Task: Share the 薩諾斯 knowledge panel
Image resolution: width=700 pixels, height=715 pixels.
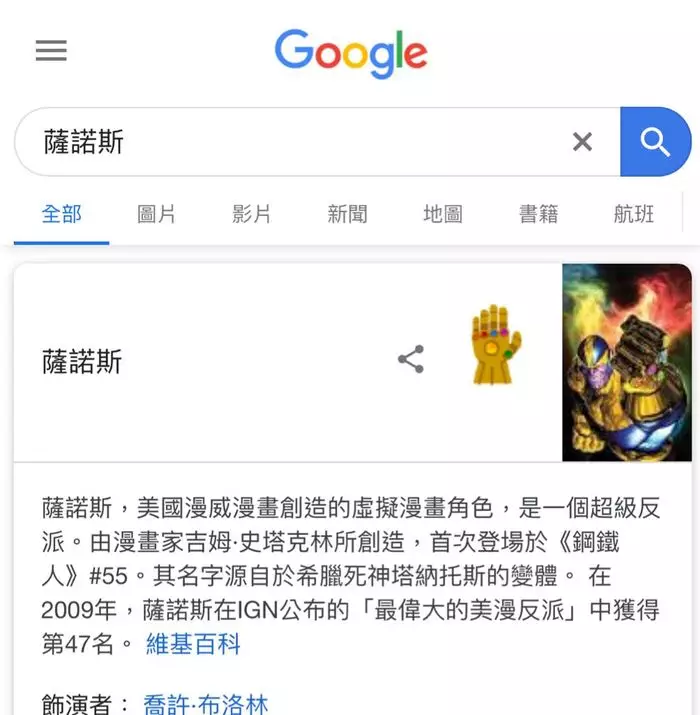Action: point(411,360)
